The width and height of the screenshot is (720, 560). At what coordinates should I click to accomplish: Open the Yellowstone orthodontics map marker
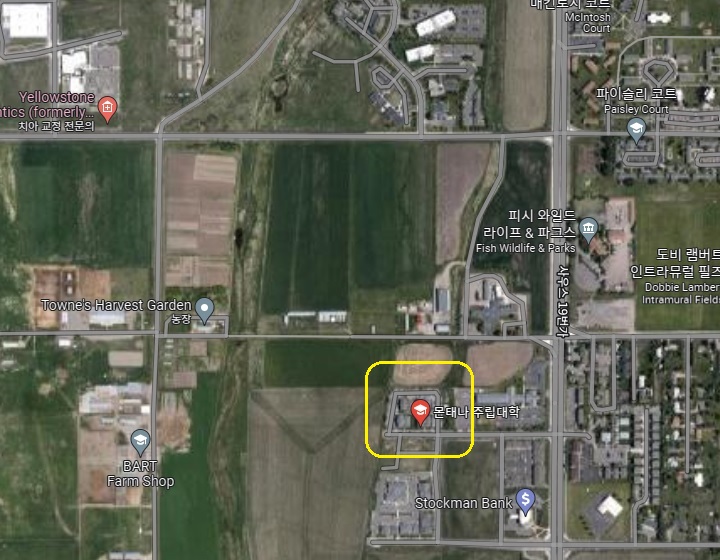point(108,106)
